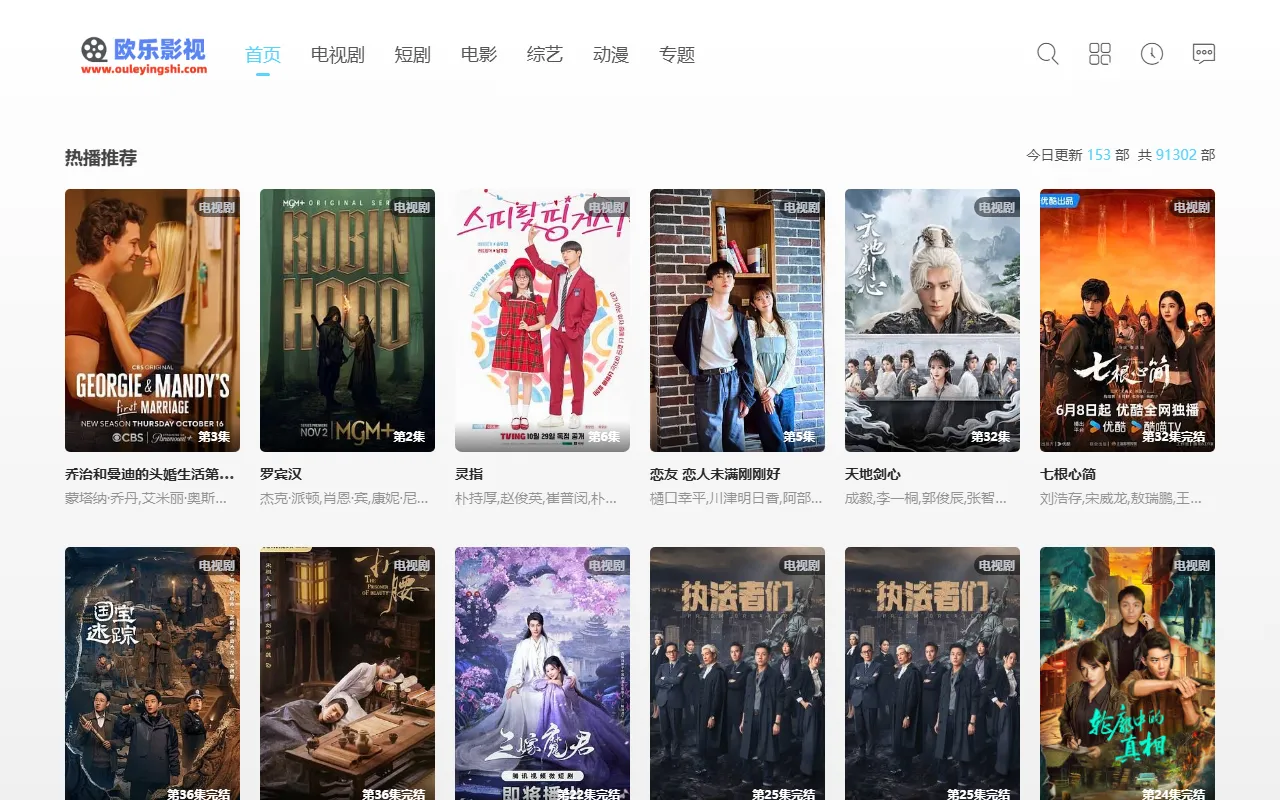The height and width of the screenshot is (800, 1280).
Task: Open the 恋友 恋人未满刚刚好 card
Action: coord(737,320)
